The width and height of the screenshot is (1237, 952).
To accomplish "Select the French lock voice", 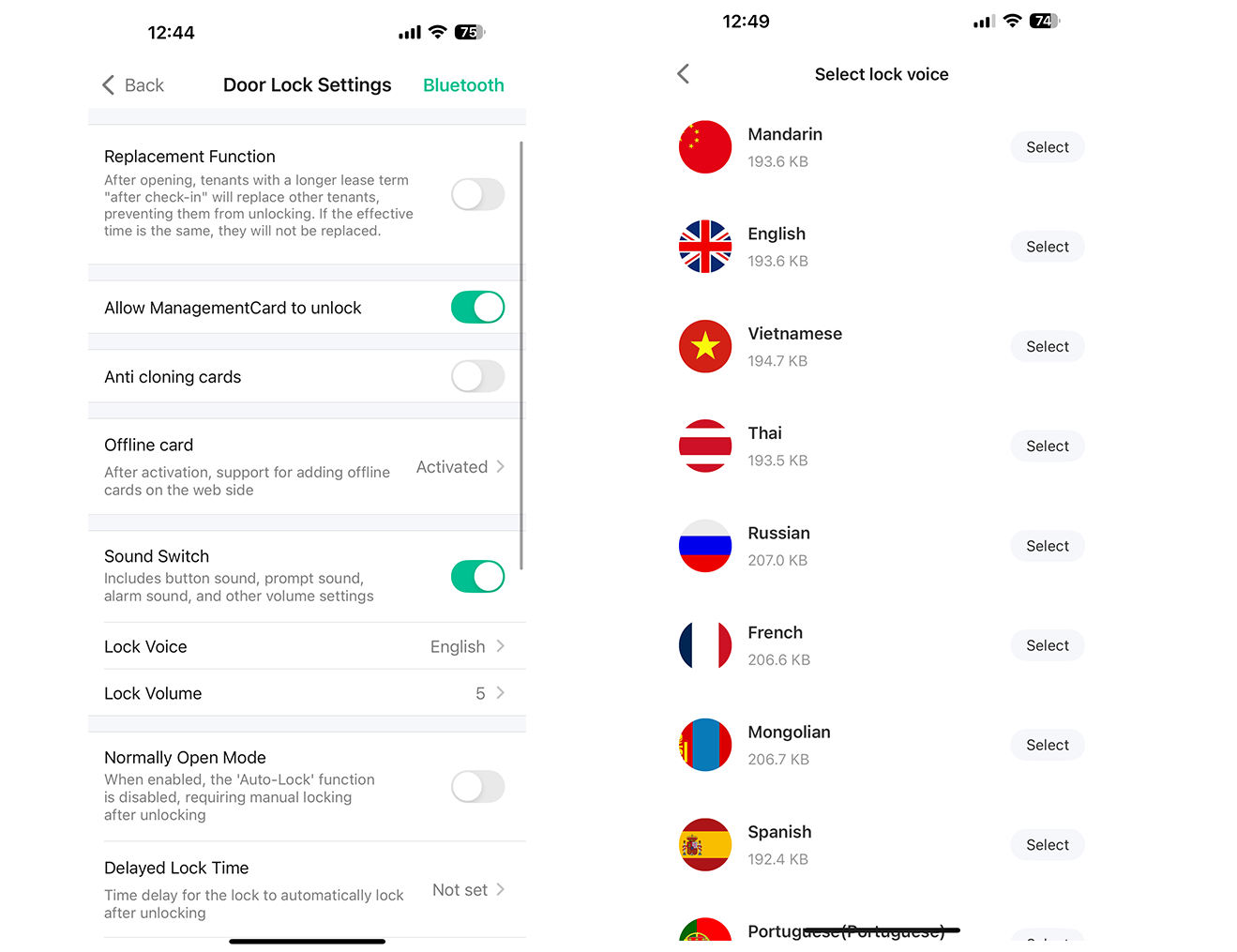I will pos(1047,645).
